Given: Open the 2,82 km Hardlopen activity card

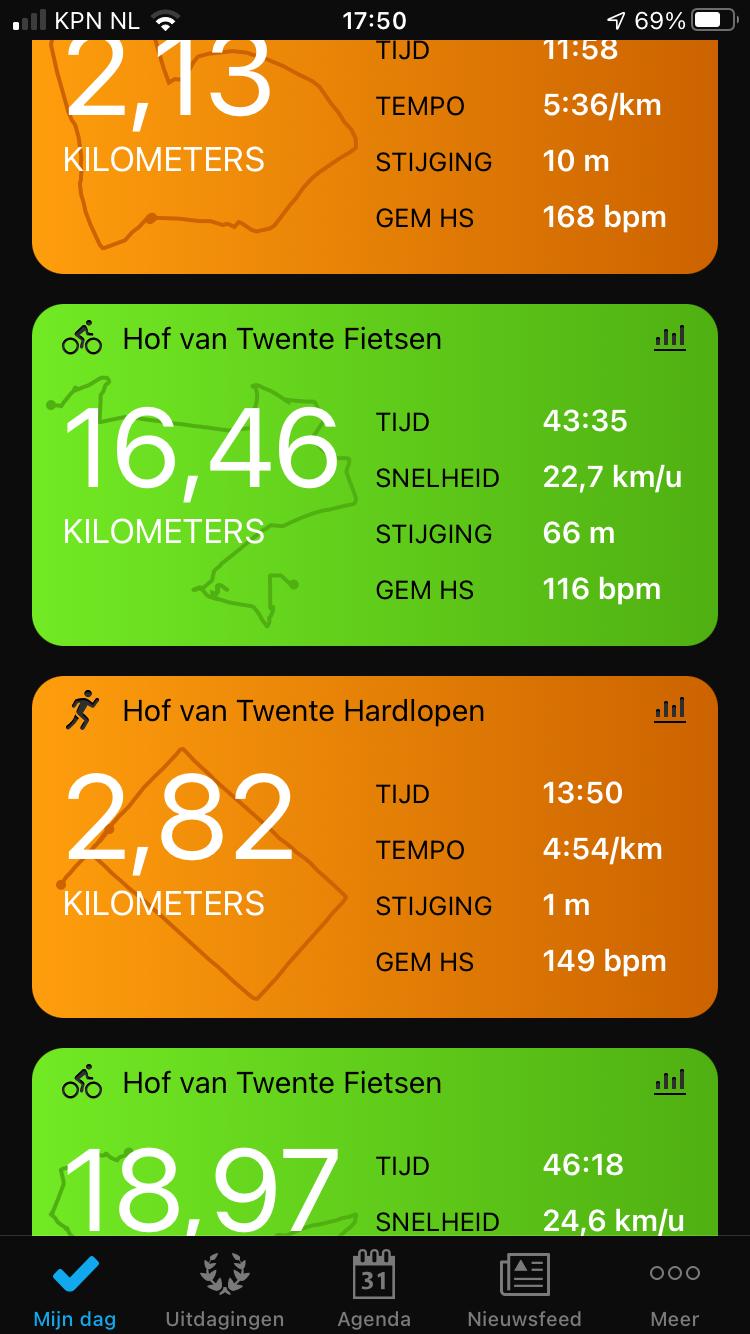Looking at the screenshot, I should coord(375,847).
